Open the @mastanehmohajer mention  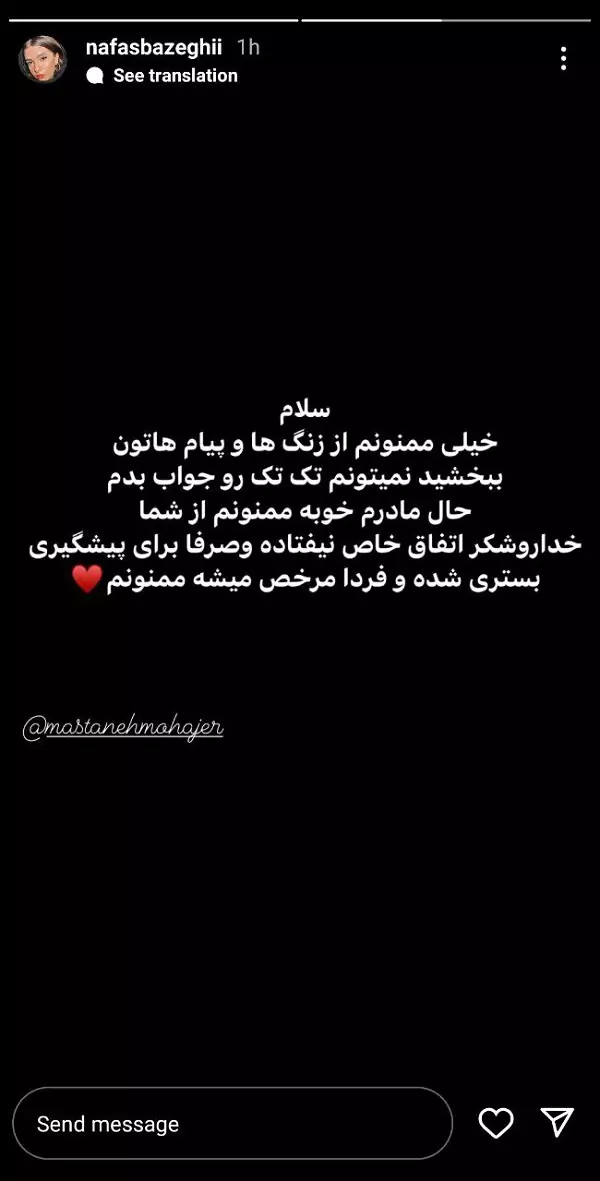point(123,728)
